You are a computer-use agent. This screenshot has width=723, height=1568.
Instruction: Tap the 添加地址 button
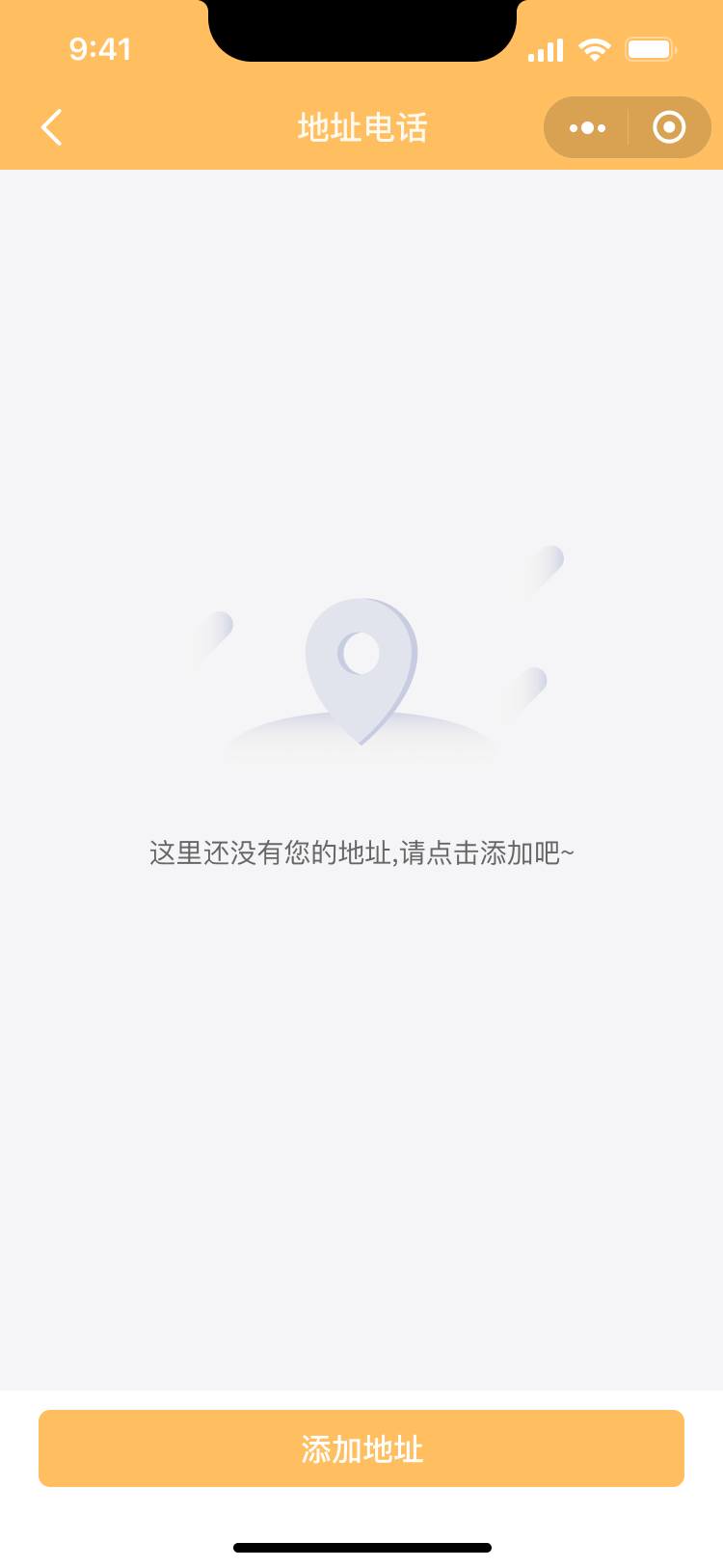pyautogui.click(x=361, y=1448)
